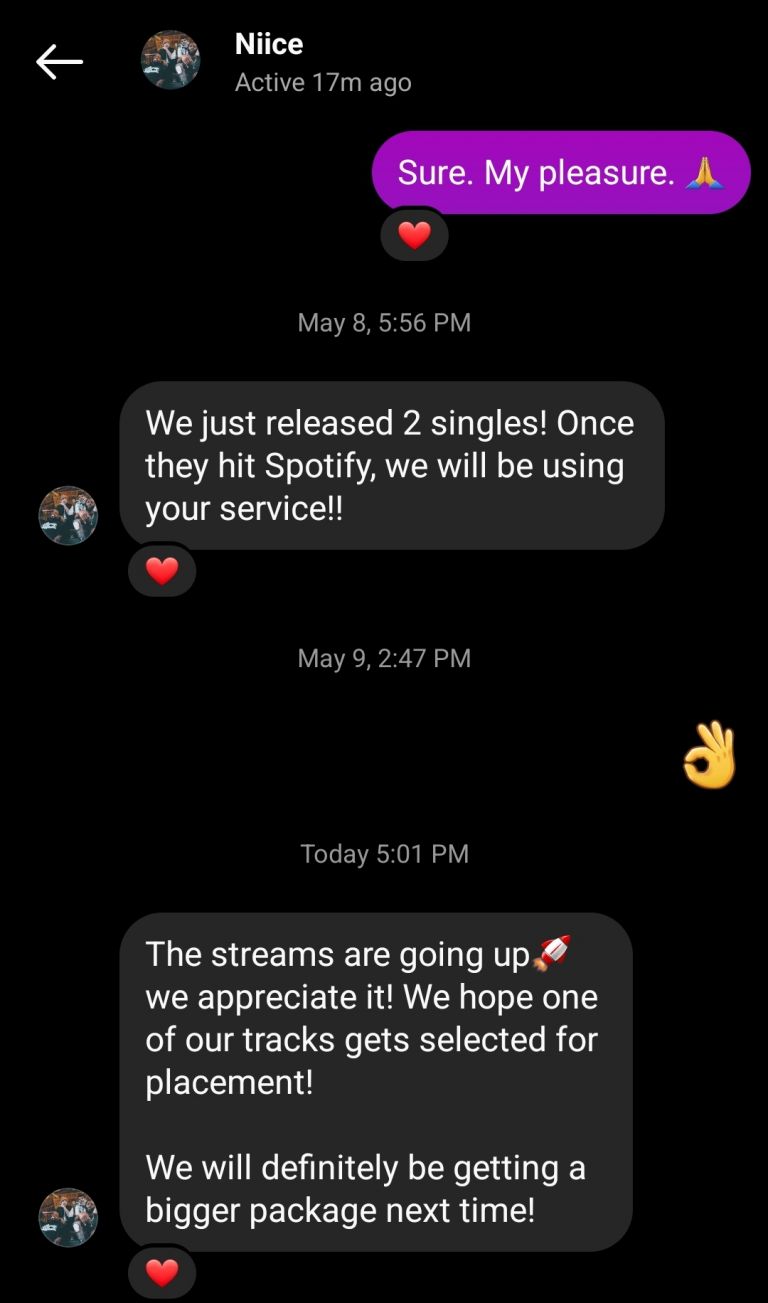Click the 'May 9, 2:47 PM' timestamp

coord(384,657)
